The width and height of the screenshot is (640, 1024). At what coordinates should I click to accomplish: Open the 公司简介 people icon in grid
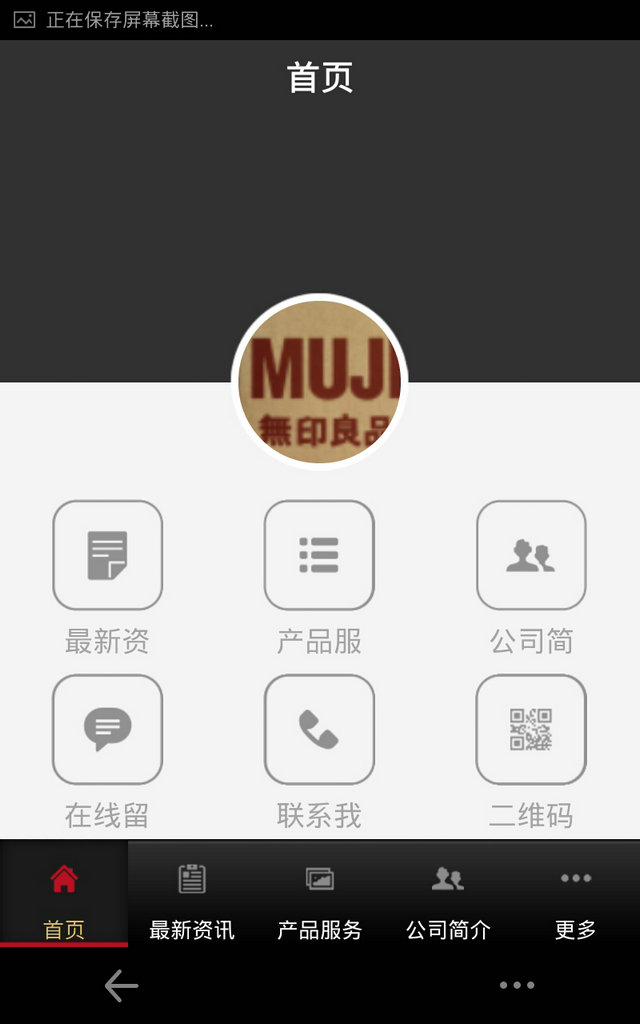click(531, 556)
